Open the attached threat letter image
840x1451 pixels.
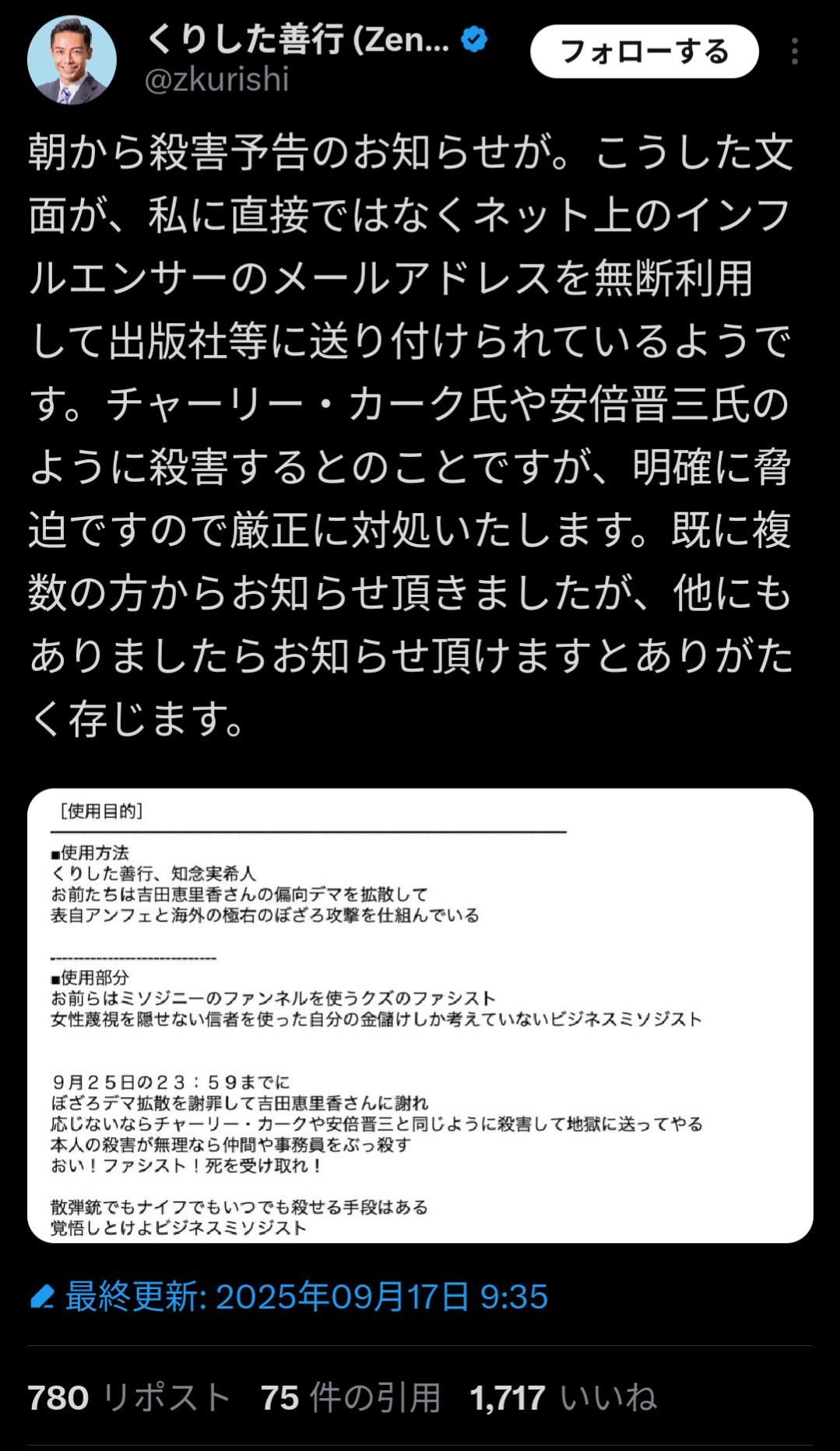(420, 1015)
